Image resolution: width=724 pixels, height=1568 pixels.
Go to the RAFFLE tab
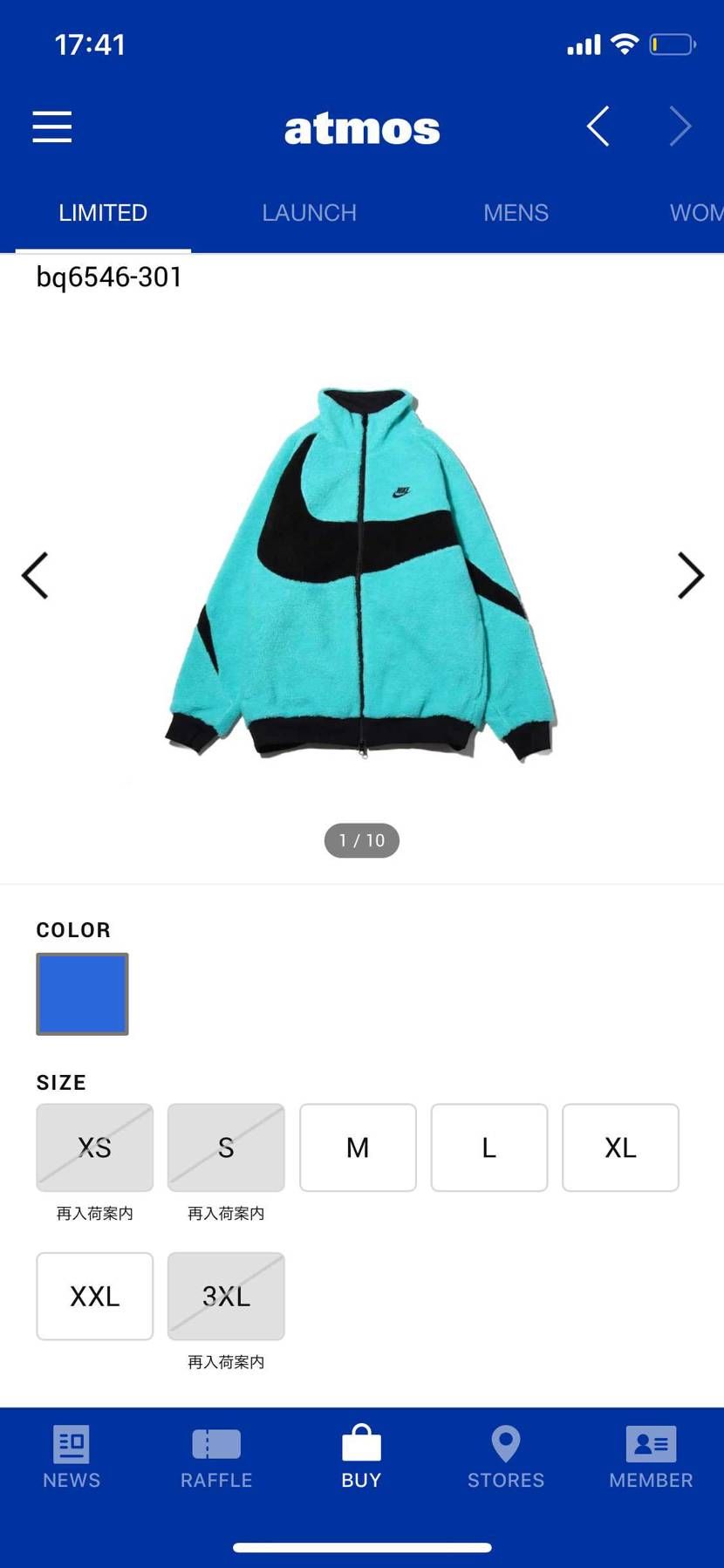point(216,1456)
